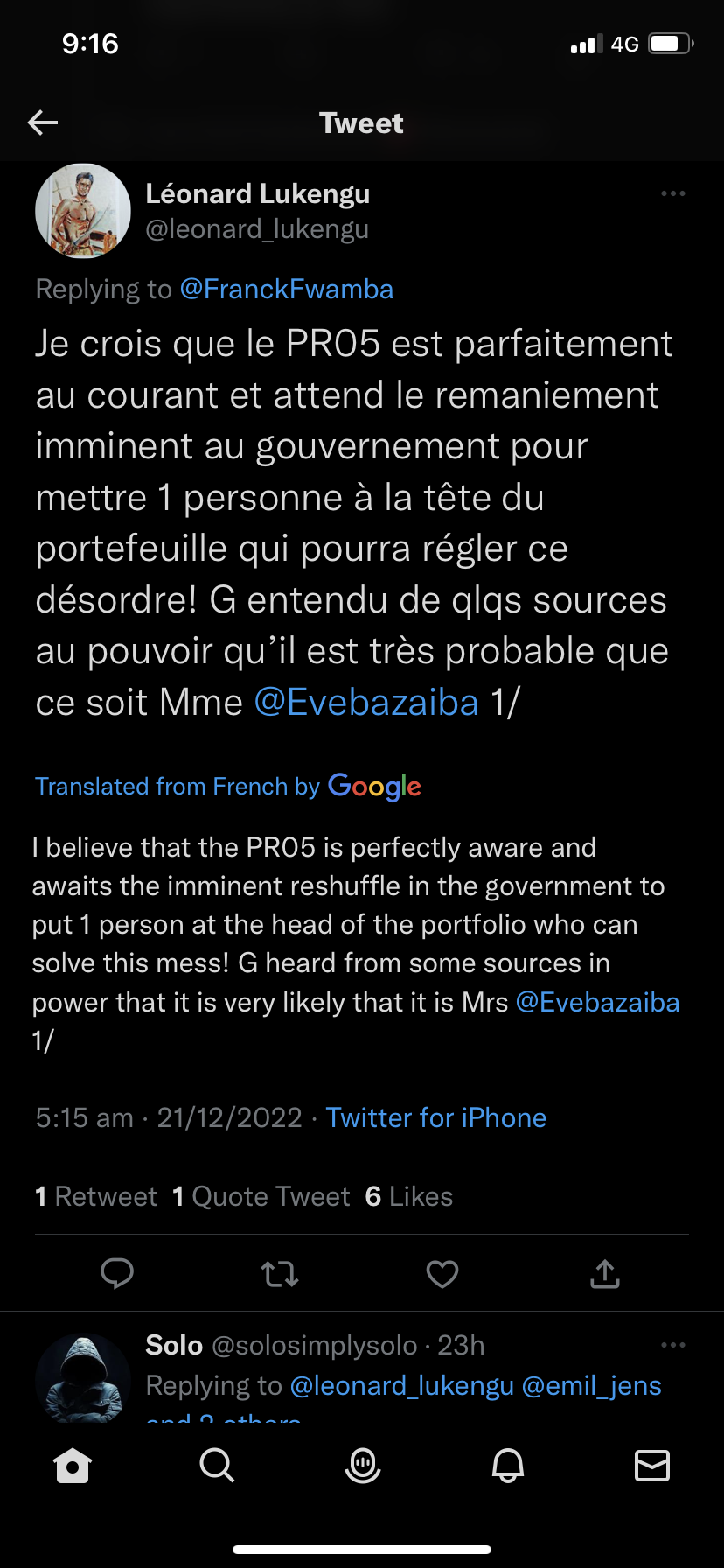This screenshot has height=1568, width=724.
Task: Like Léonard Lukengu's tweet
Action: [442, 1273]
